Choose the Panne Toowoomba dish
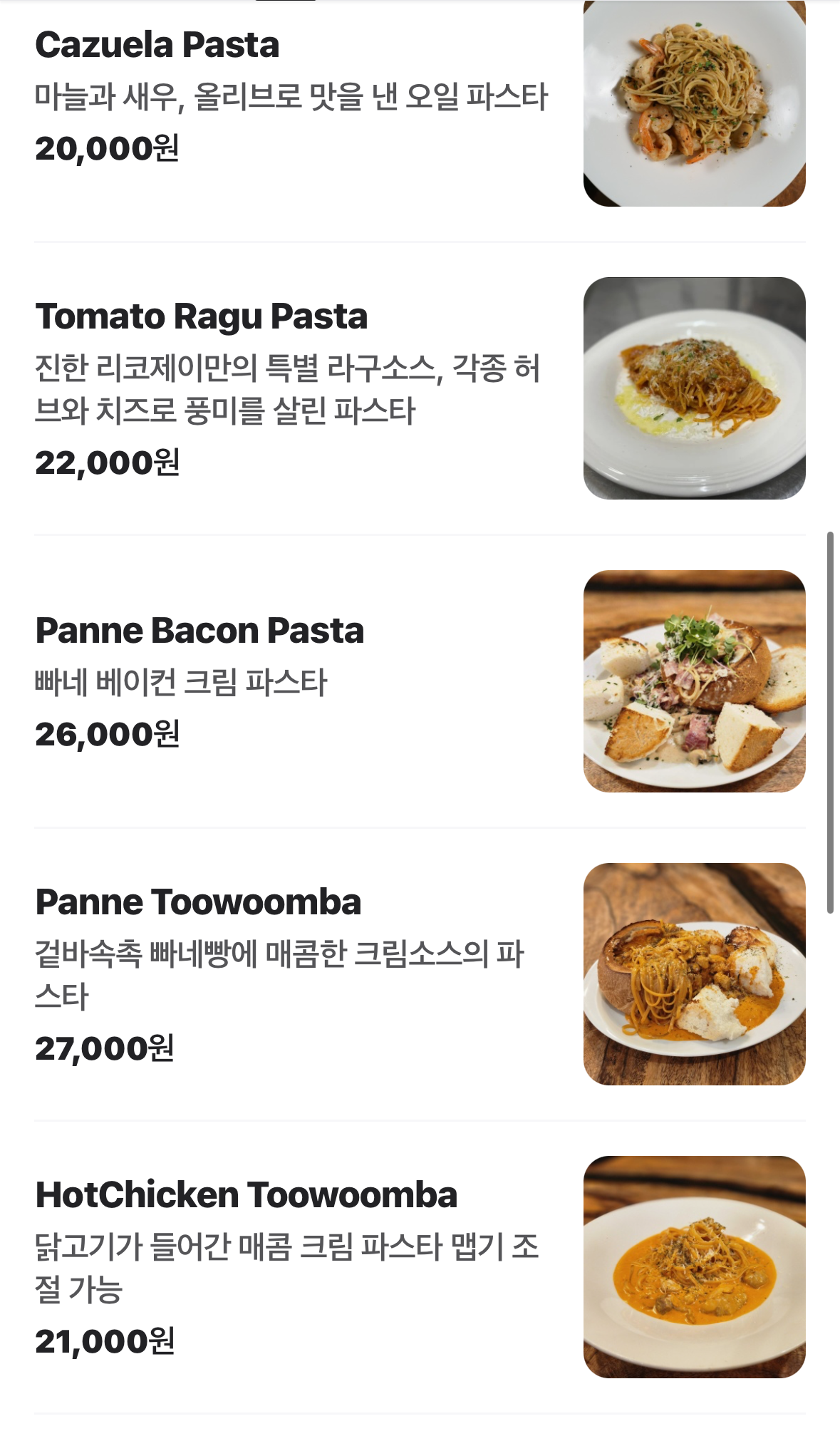 (x=198, y=902)
